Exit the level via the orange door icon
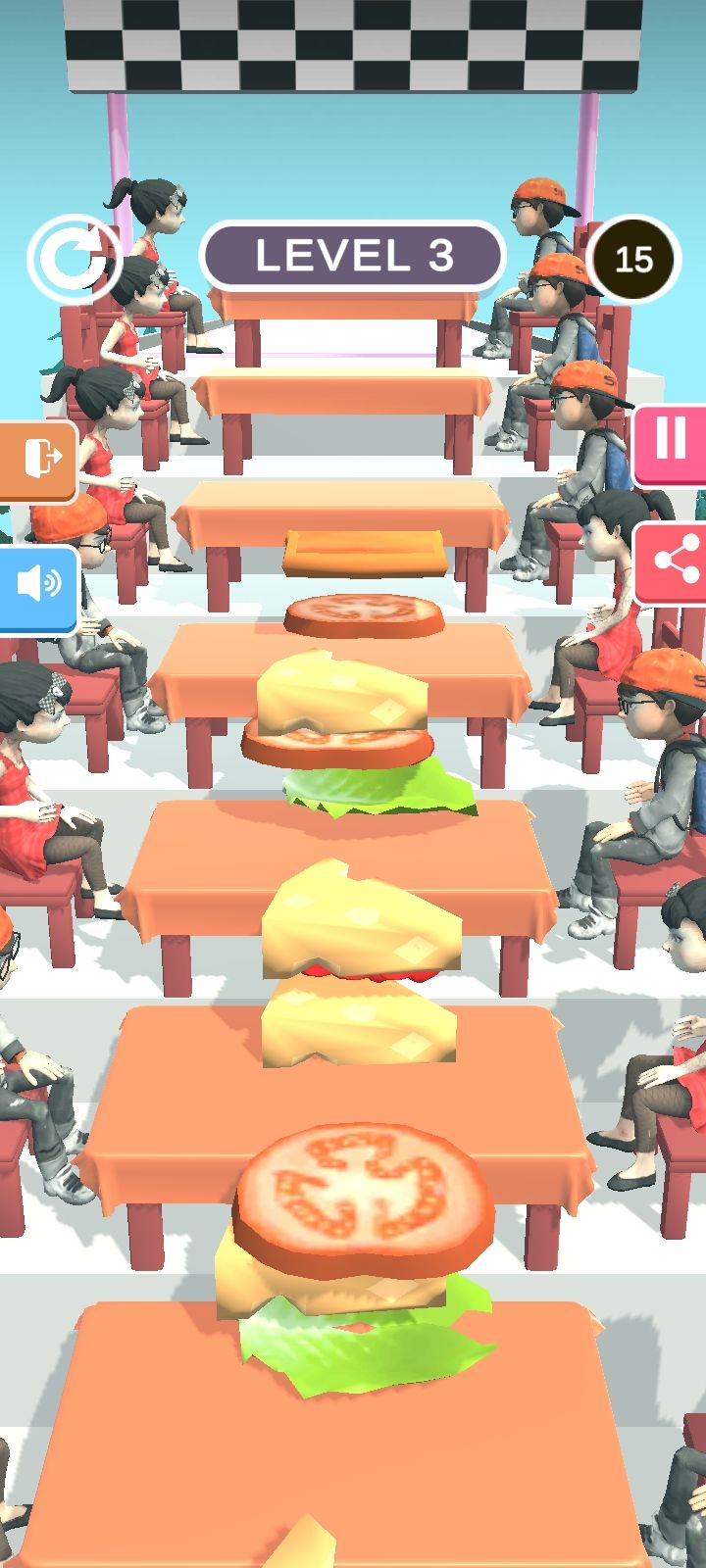 39,457
